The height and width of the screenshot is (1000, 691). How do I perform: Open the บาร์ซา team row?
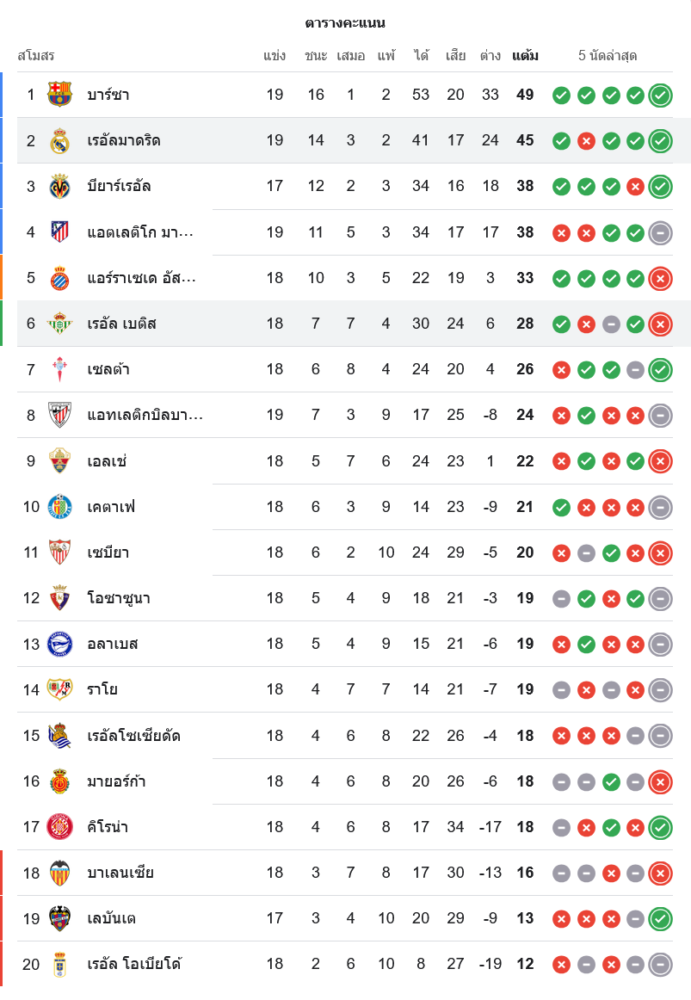pyautogui.click(x=109, y=95)
